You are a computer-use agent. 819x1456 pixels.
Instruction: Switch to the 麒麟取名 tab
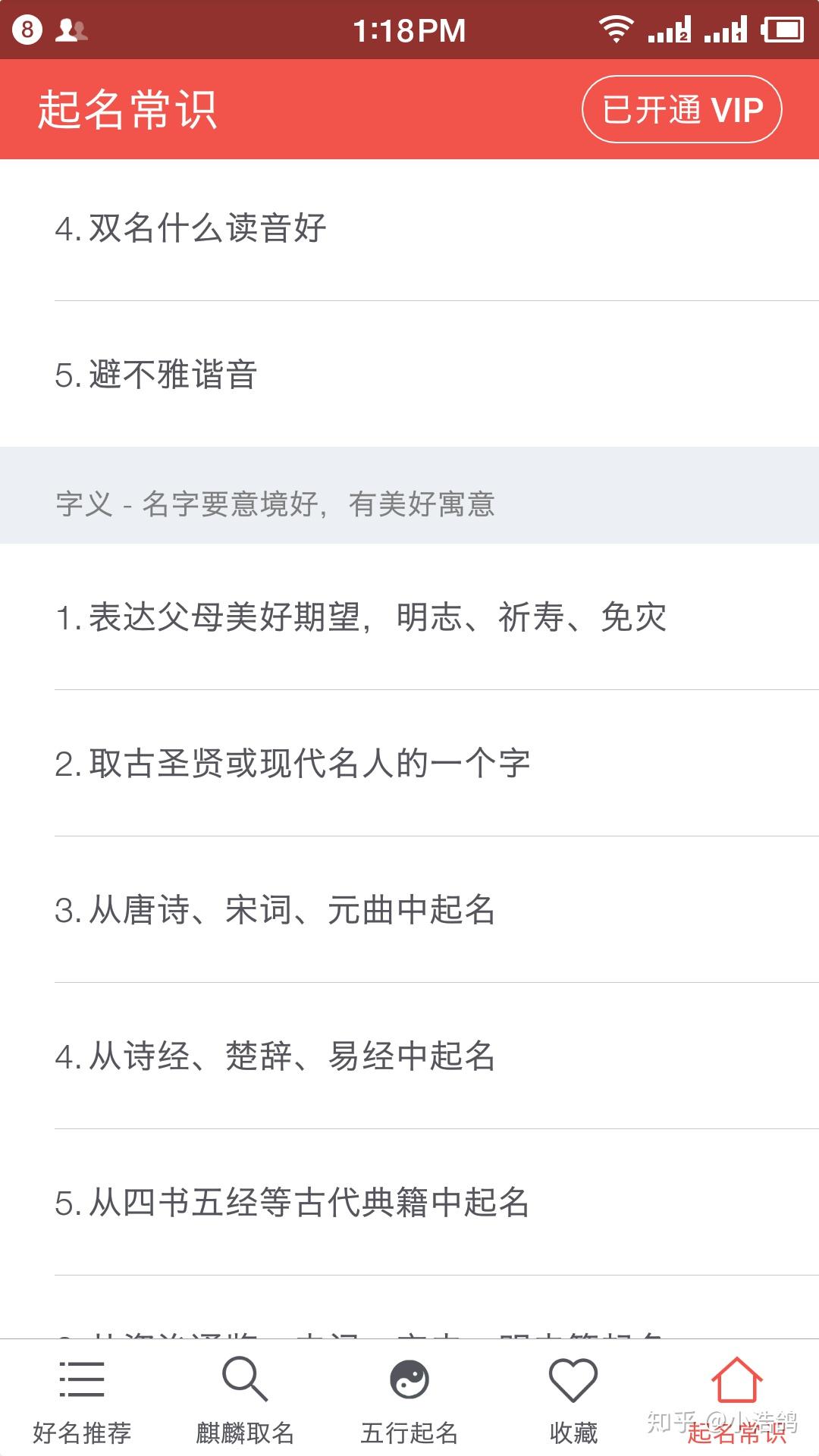245,1399
